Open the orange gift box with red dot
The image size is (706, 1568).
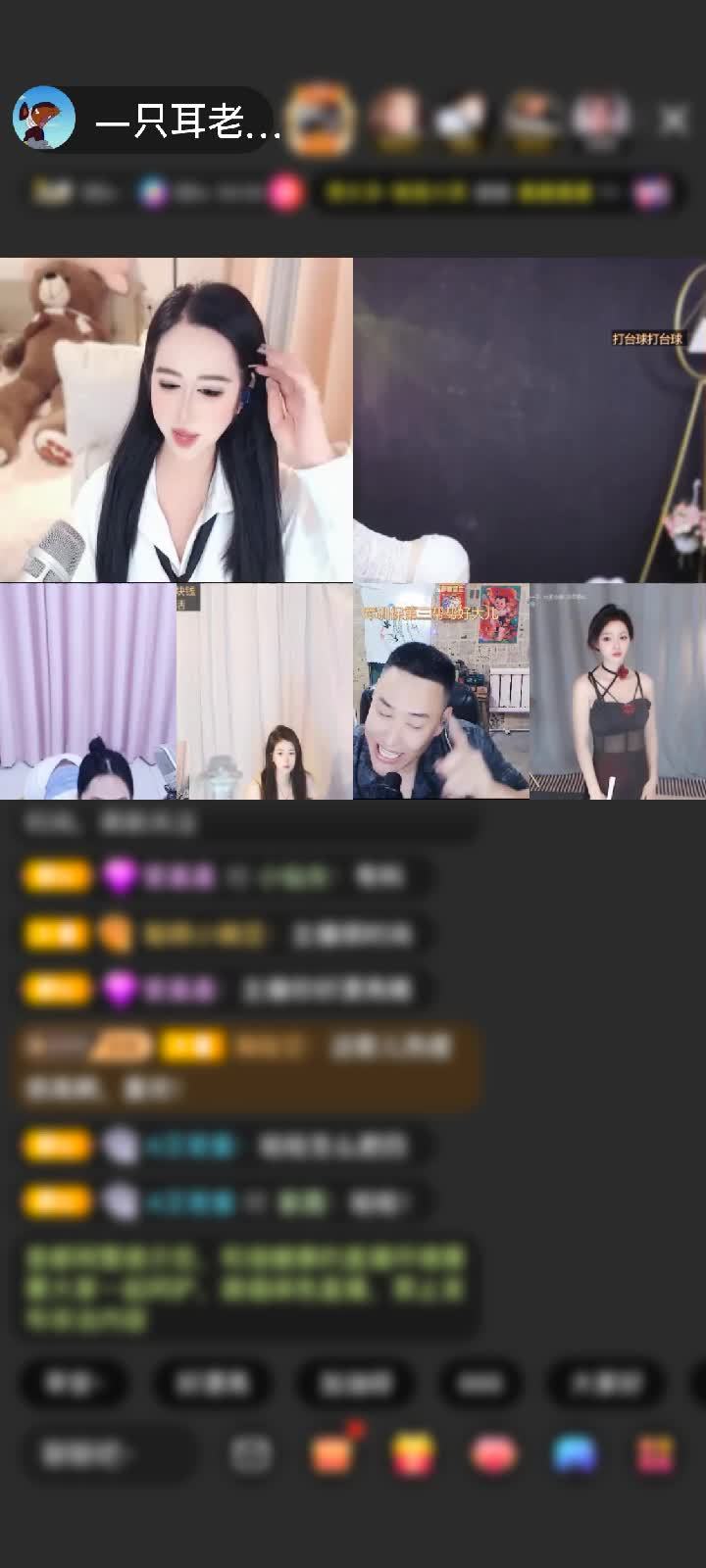(333, 1452)
